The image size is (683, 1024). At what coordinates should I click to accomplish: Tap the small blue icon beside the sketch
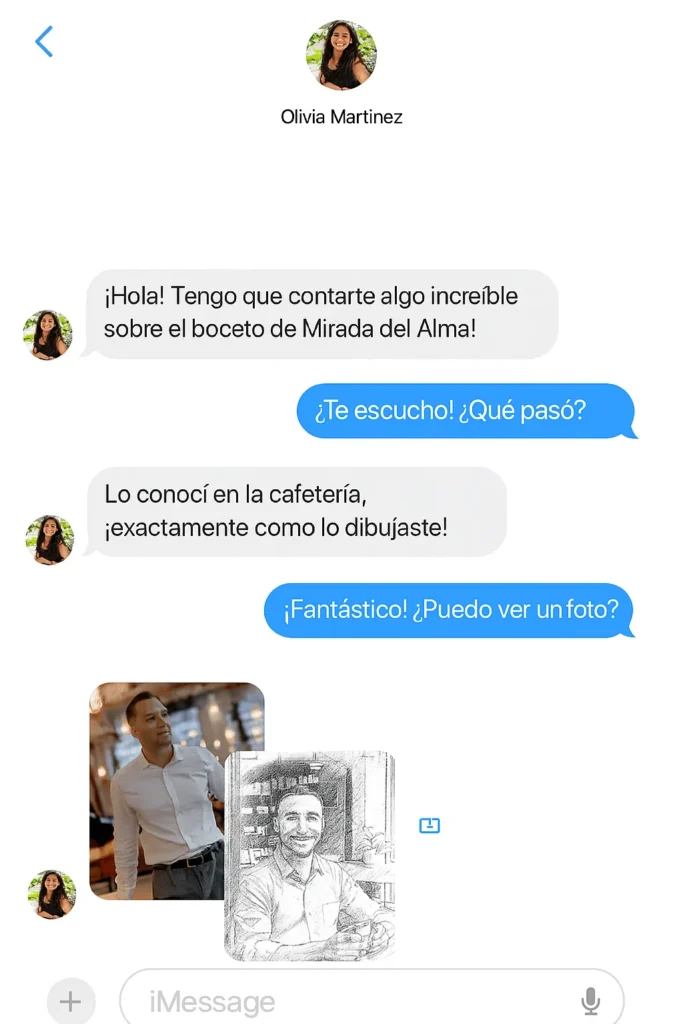429,825
